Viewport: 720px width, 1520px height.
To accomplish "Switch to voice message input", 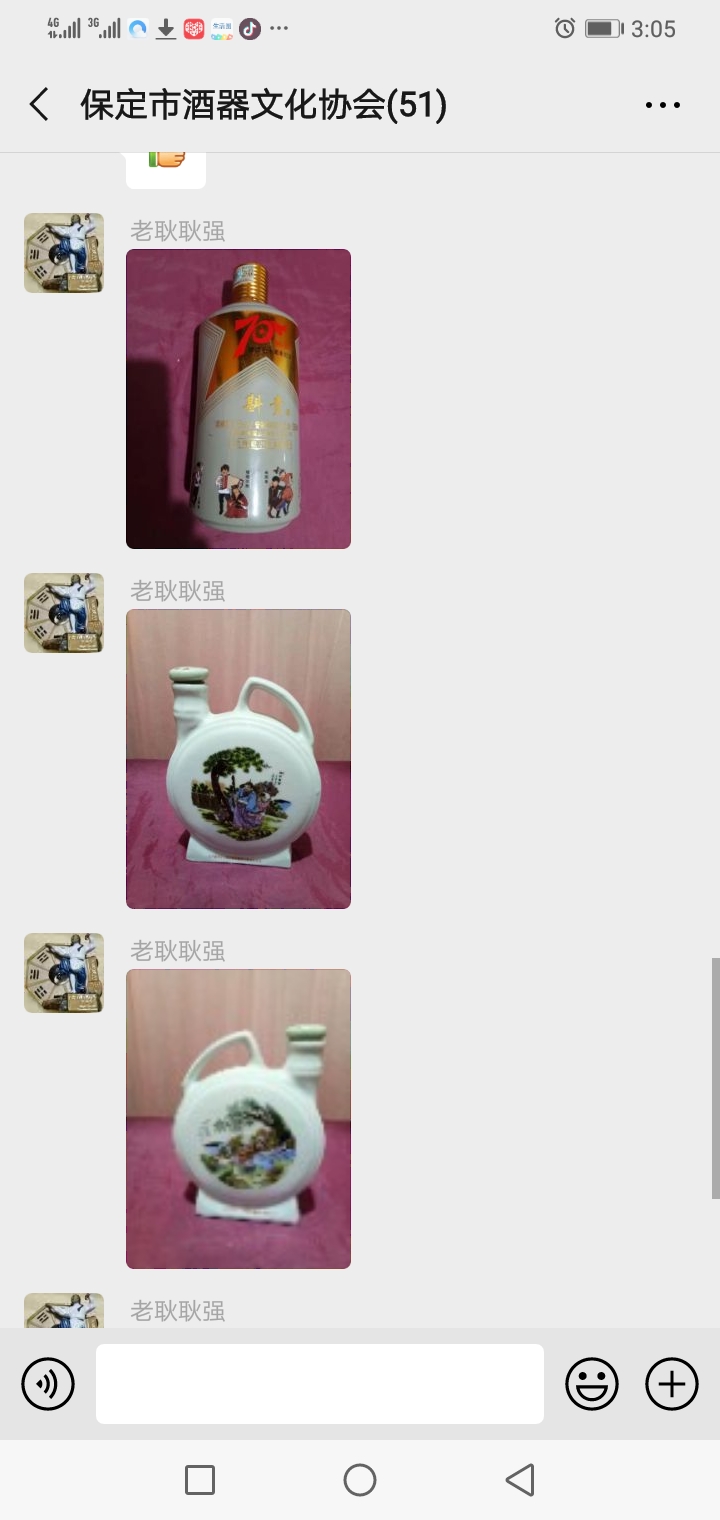I will [48, 1384].
